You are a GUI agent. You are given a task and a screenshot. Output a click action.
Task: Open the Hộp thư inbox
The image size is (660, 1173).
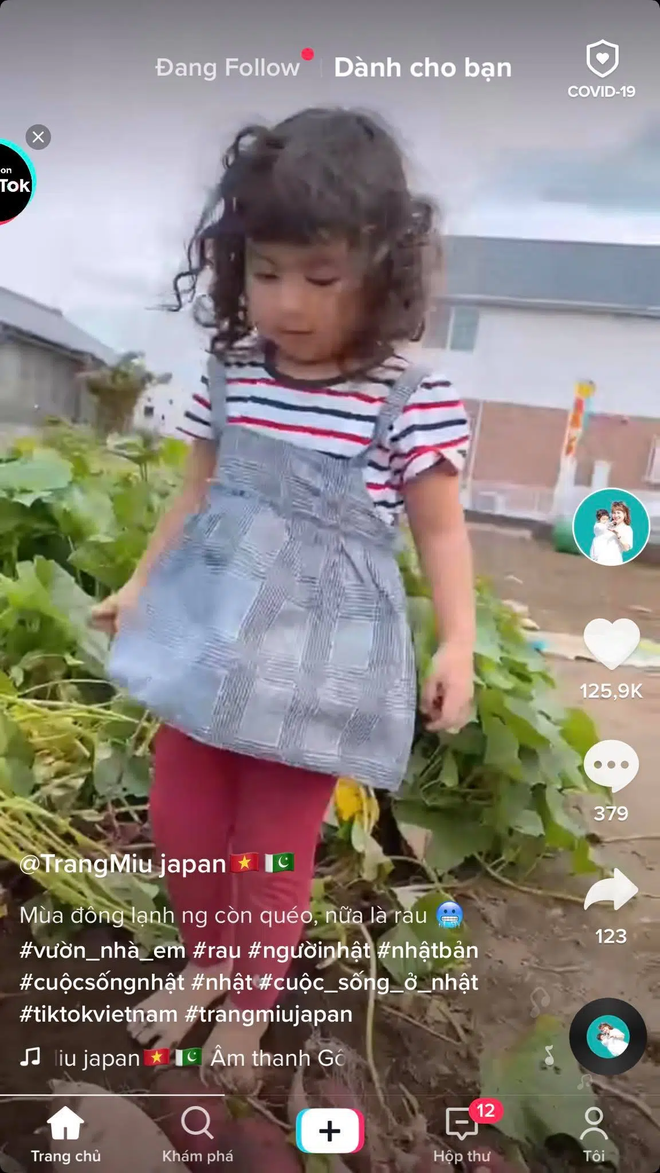click(462, 1135)
